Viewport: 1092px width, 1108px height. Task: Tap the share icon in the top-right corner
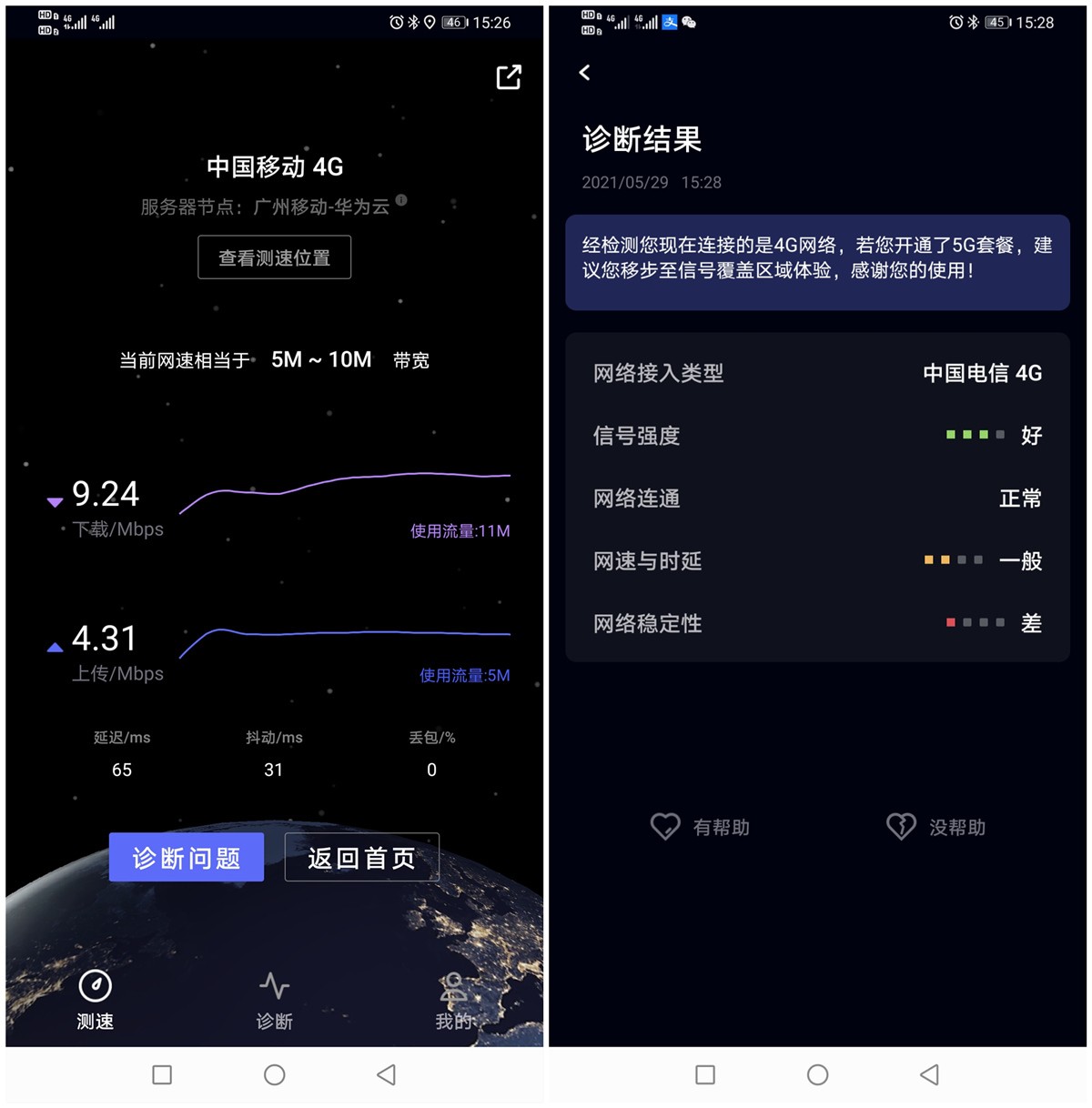point(508,77)
